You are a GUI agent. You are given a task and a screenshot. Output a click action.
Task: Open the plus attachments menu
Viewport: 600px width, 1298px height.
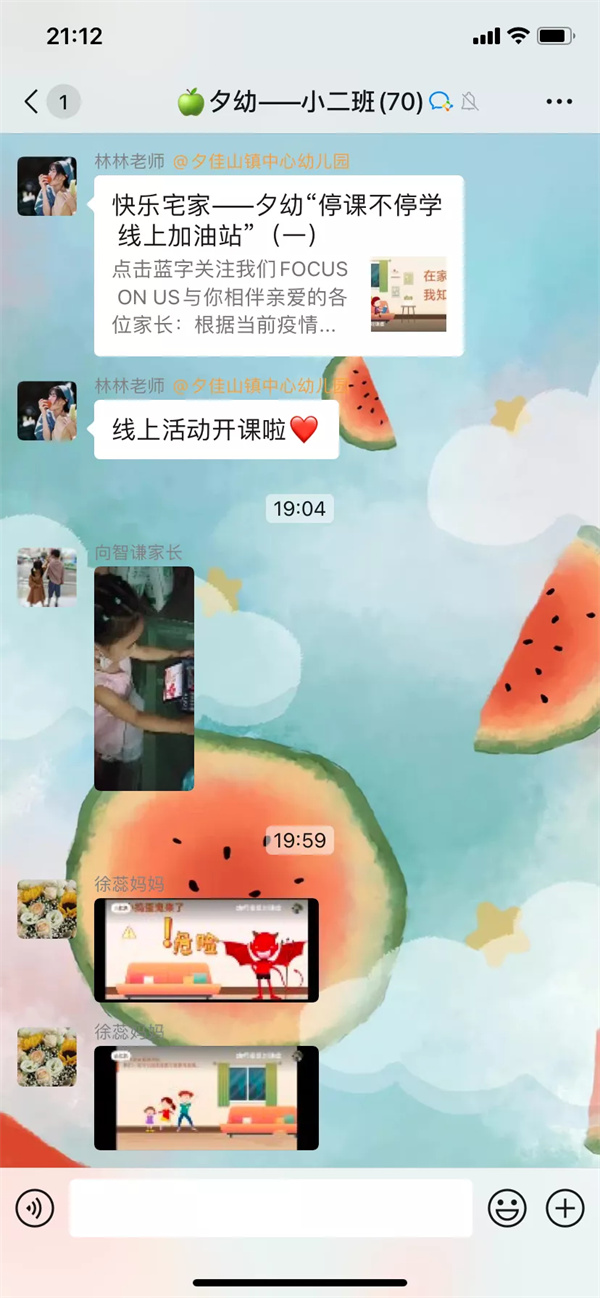point(565,1209)
